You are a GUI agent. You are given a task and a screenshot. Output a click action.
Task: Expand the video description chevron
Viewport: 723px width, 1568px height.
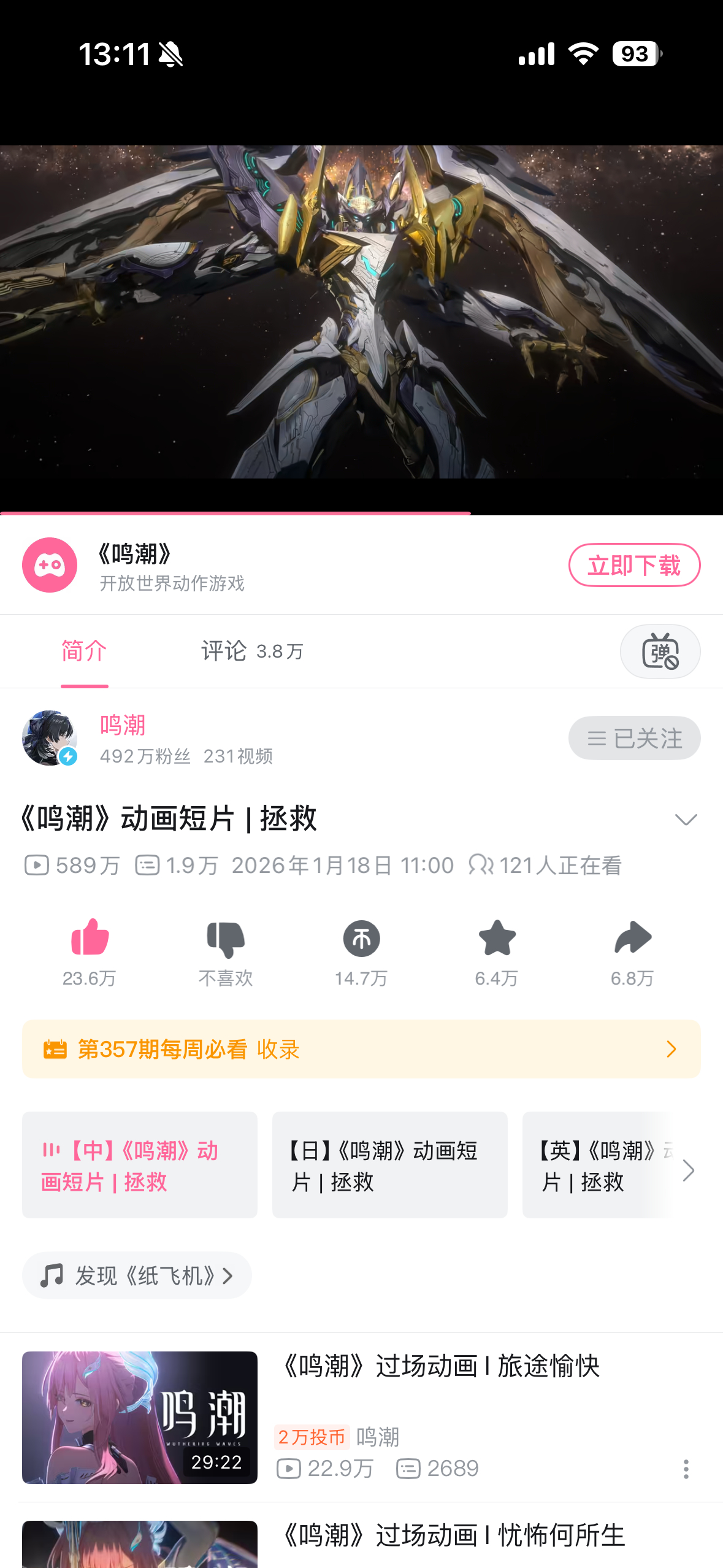686,820
